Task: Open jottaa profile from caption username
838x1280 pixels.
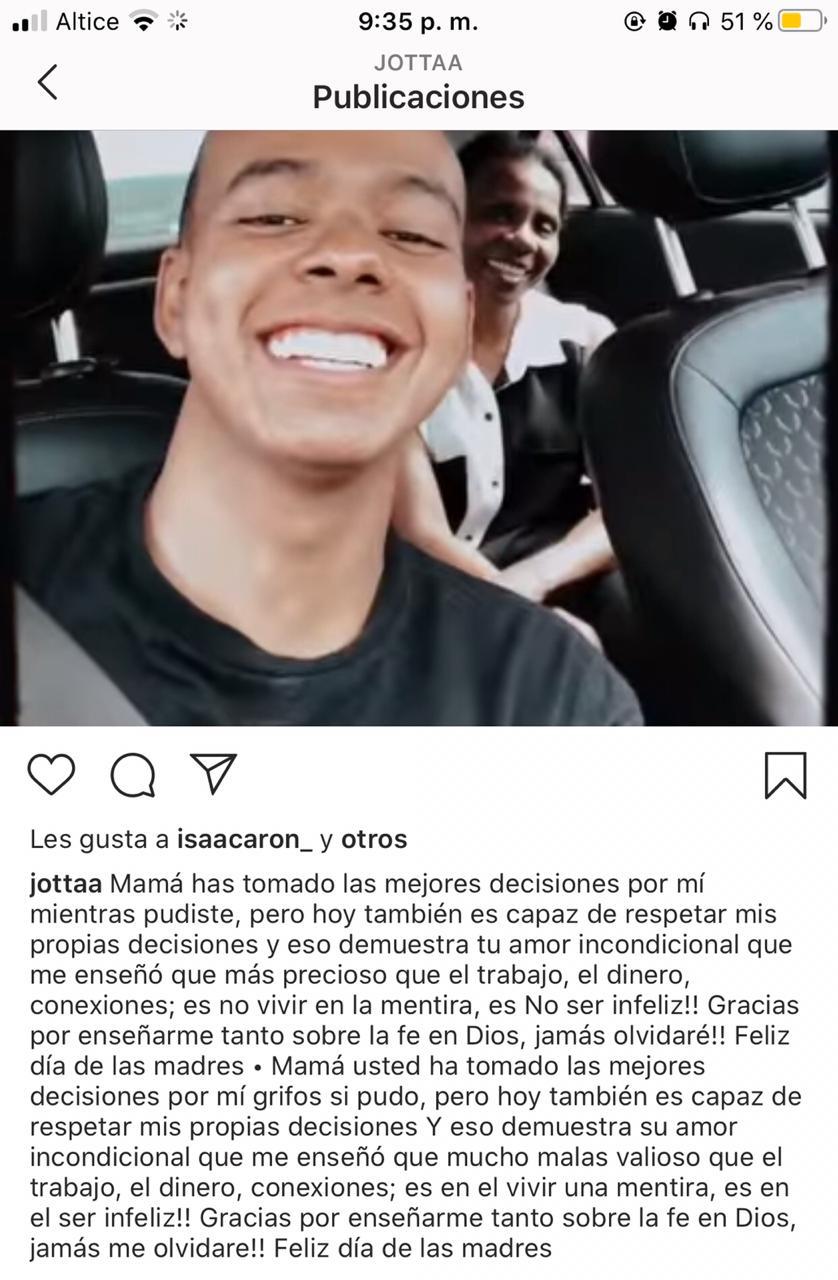Action: point(65,885)
